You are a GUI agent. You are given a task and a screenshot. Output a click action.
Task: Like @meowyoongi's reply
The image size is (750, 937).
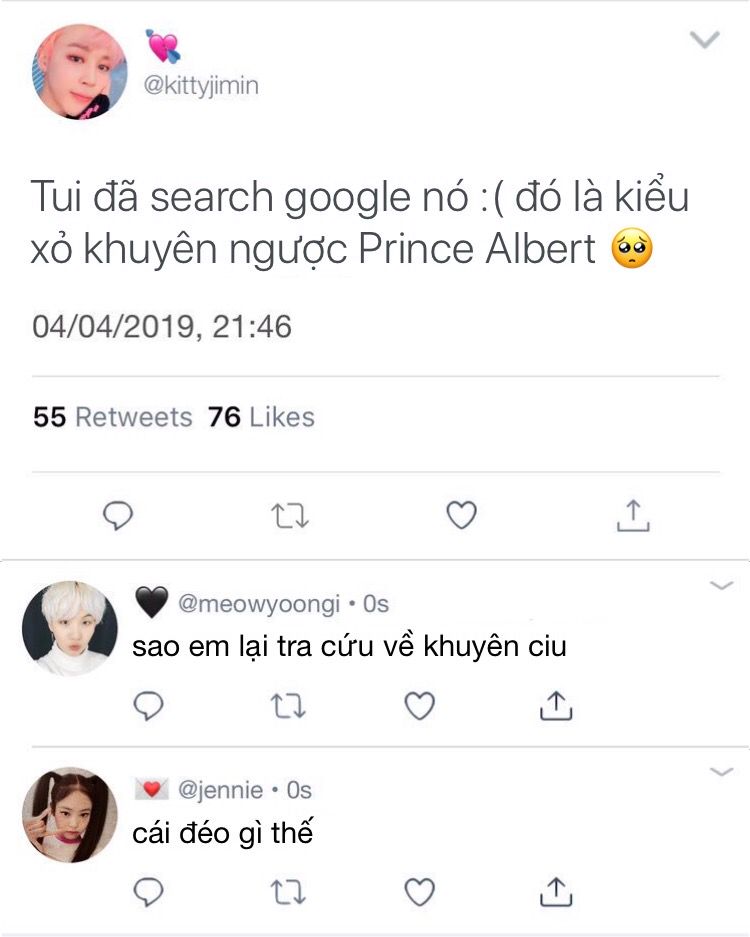(420, 706)
